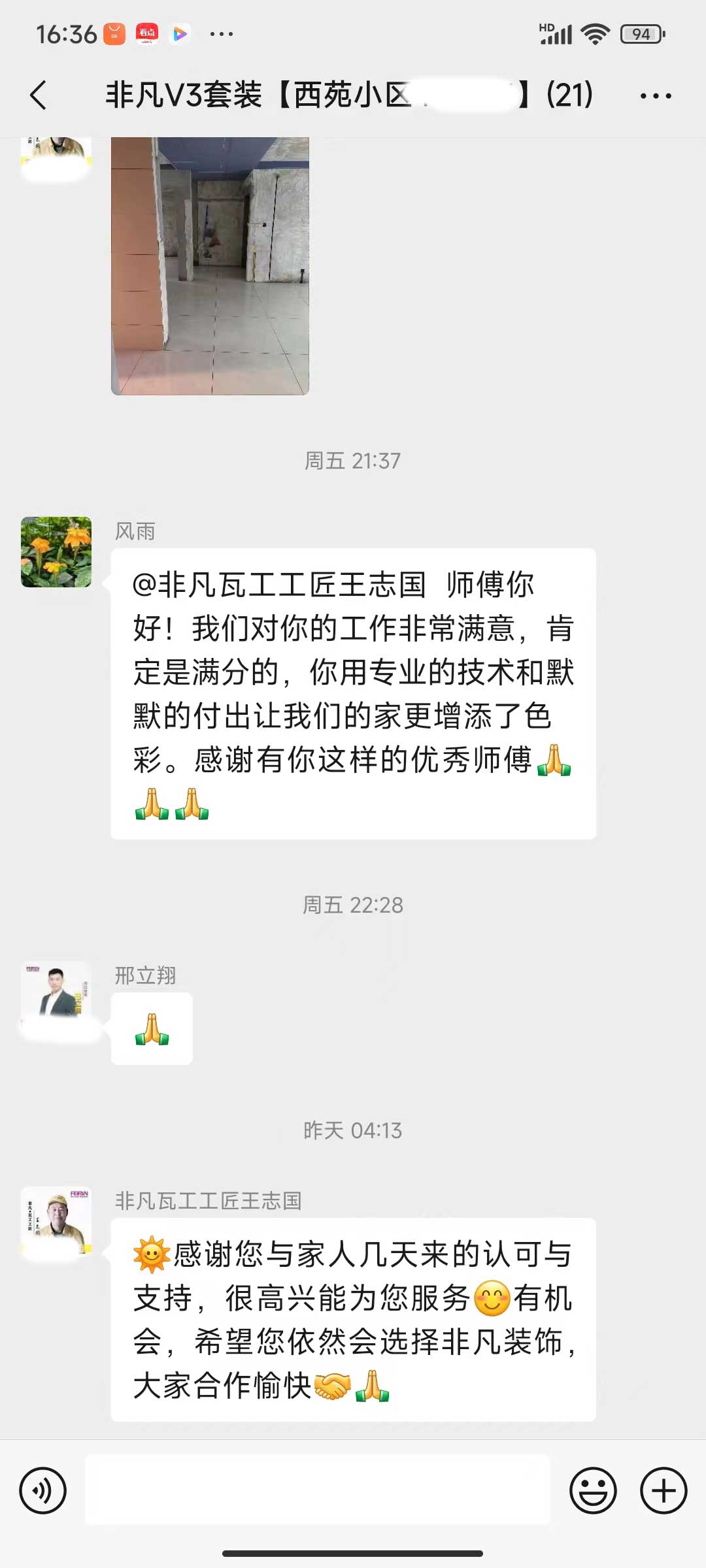This screenshot has width=706, height=1568.
Task: Open 风雨's profile avatar
Action: 56,552
